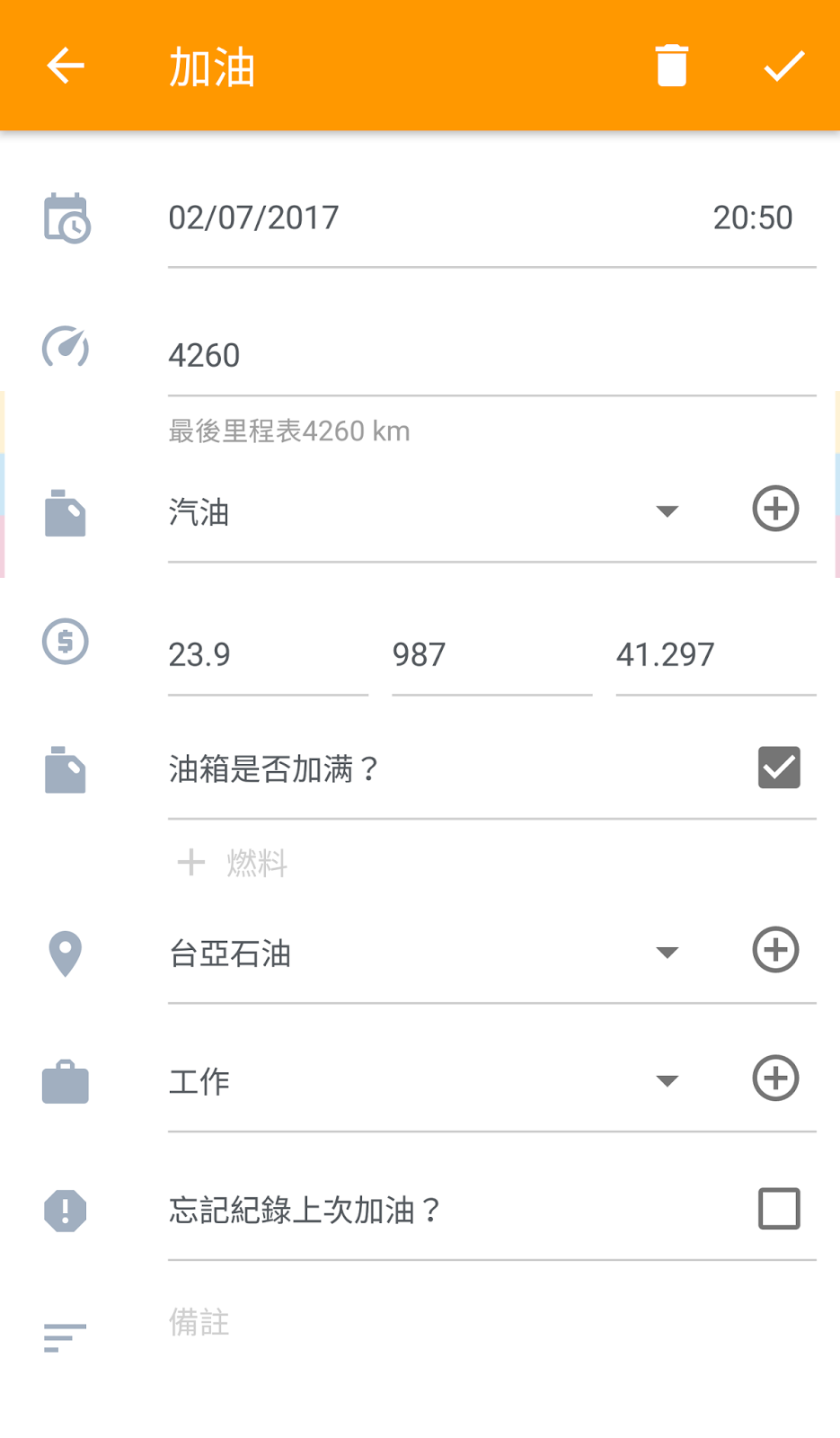840x1438 pixels.
Task: Edit the unit price 23.9
Action: pos(267,655)
